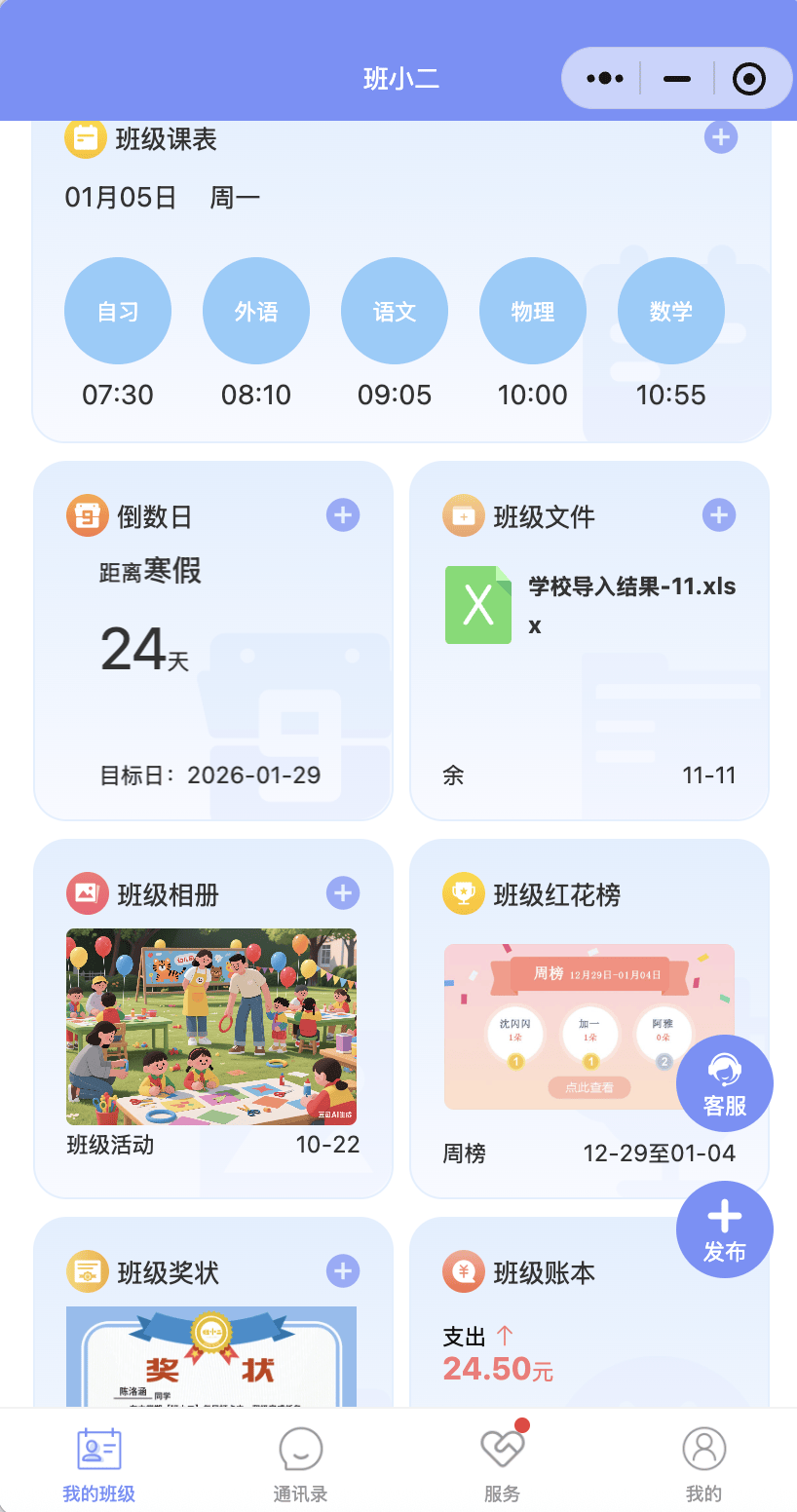Contact 客服 customer service
This screenshot has height=1512, width=797.
(725, 1083)
